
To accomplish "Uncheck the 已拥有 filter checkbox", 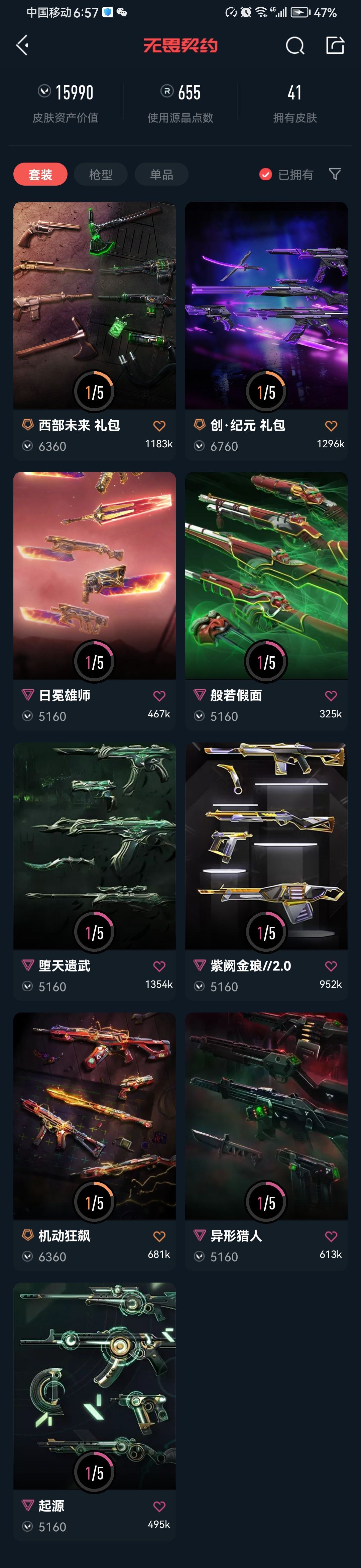I will pos(265,175).
